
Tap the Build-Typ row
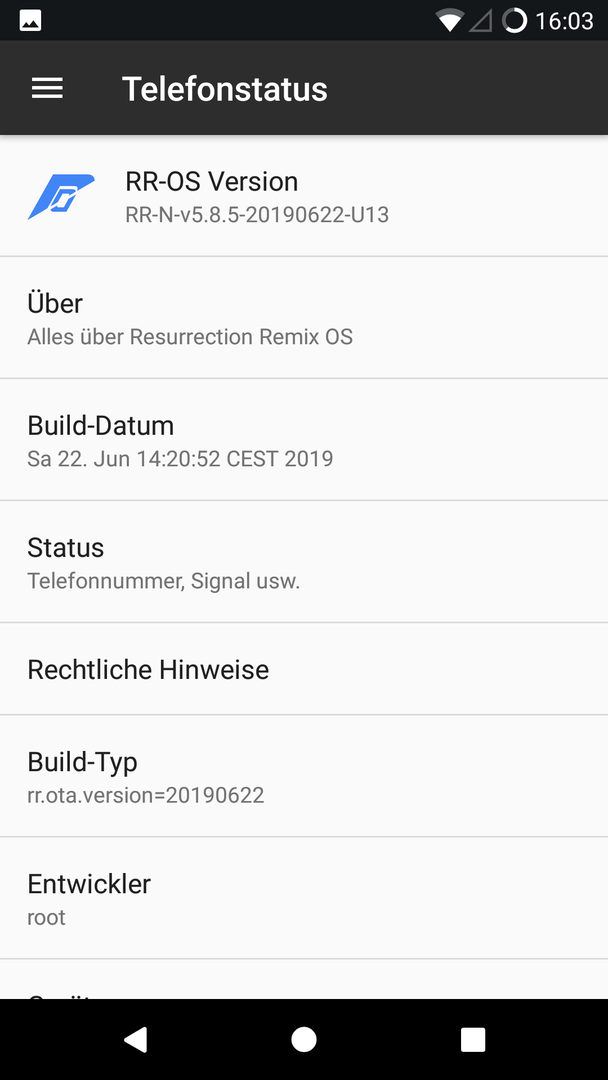coord(304,776)
